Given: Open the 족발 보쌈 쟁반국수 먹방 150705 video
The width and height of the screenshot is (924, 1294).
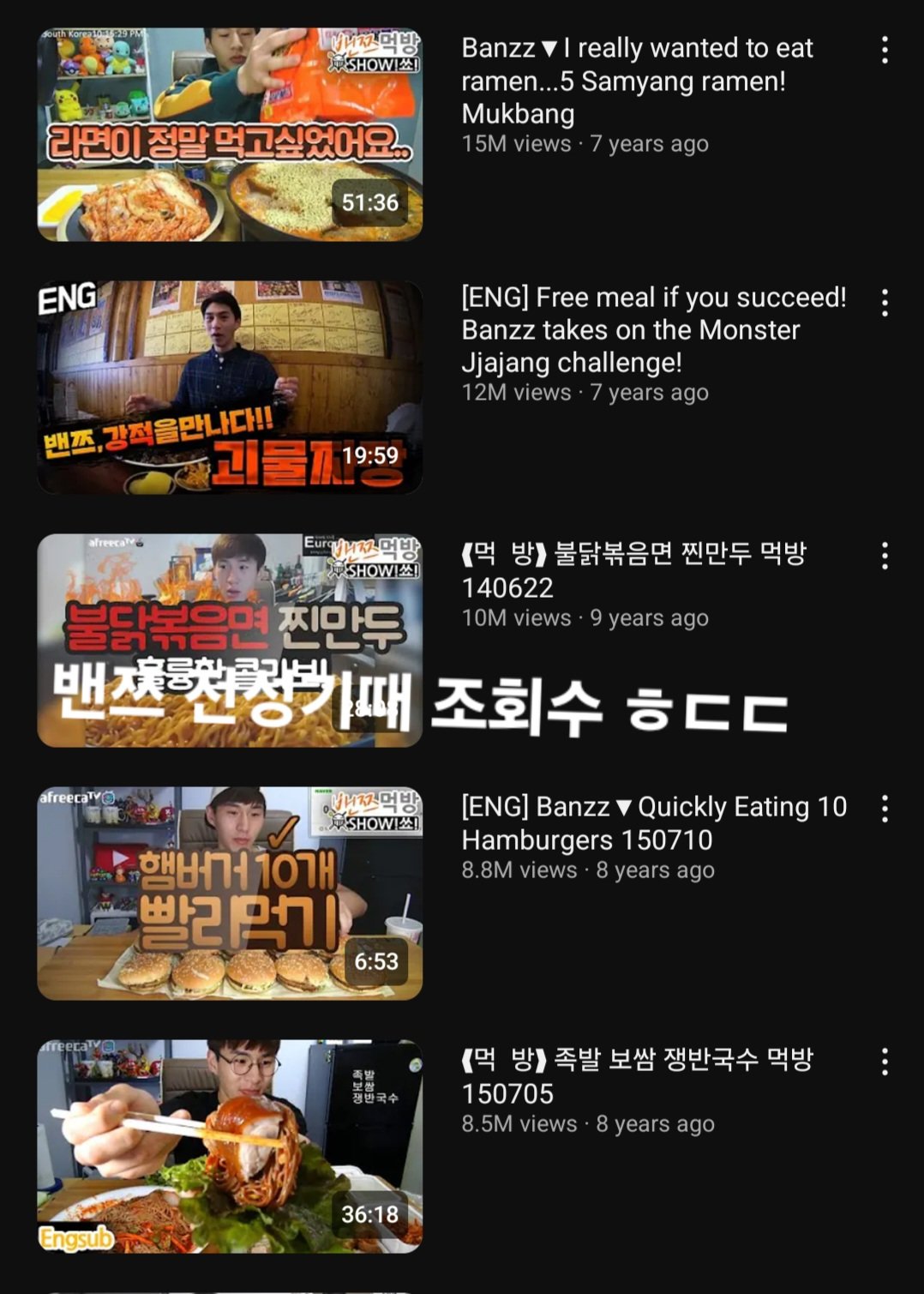Looking at the screenshot, I should pos(230,1146).
